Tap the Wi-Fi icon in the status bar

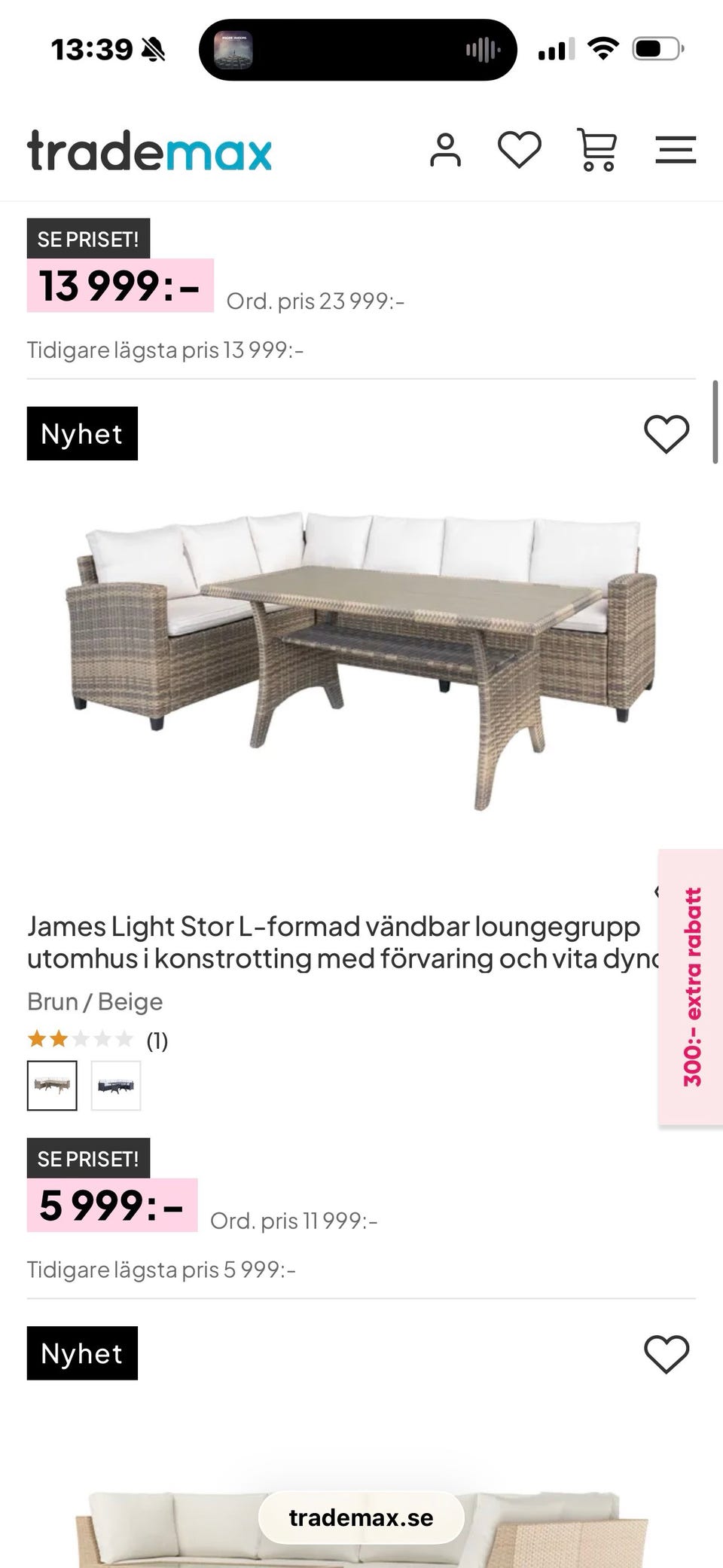[x=602, y=49]
